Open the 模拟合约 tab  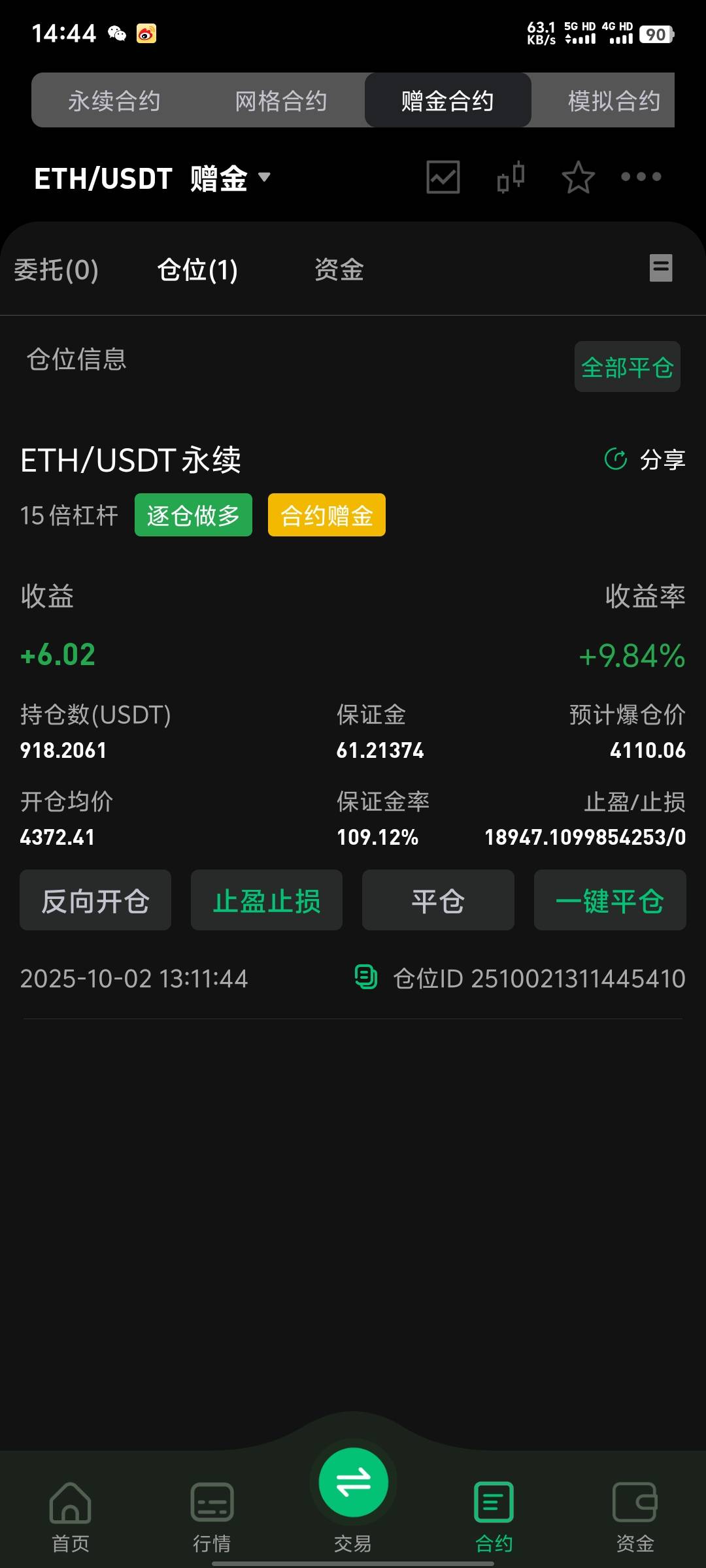tap(613, 101)
